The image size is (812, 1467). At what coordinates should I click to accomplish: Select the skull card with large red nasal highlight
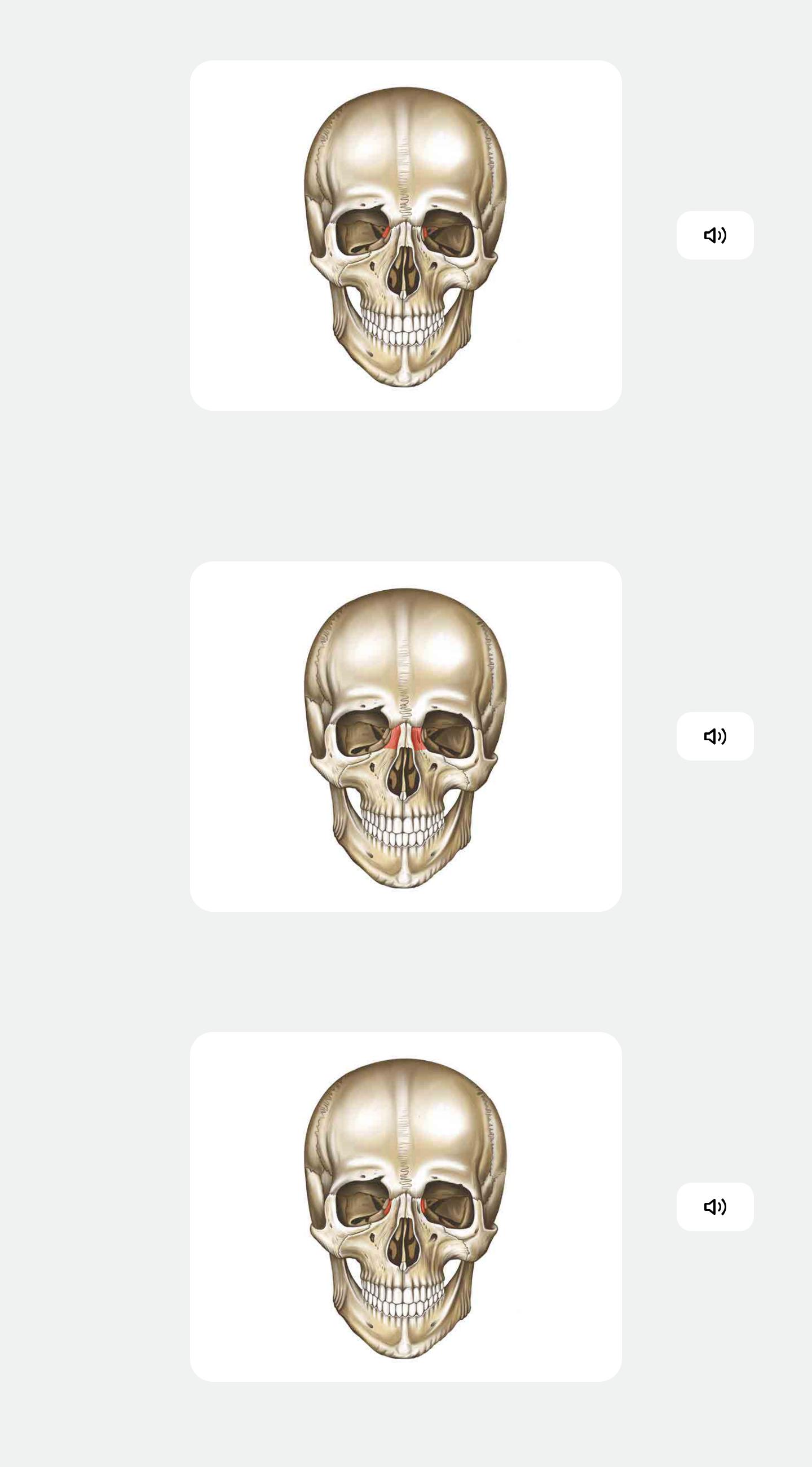(x=405, y=736)
